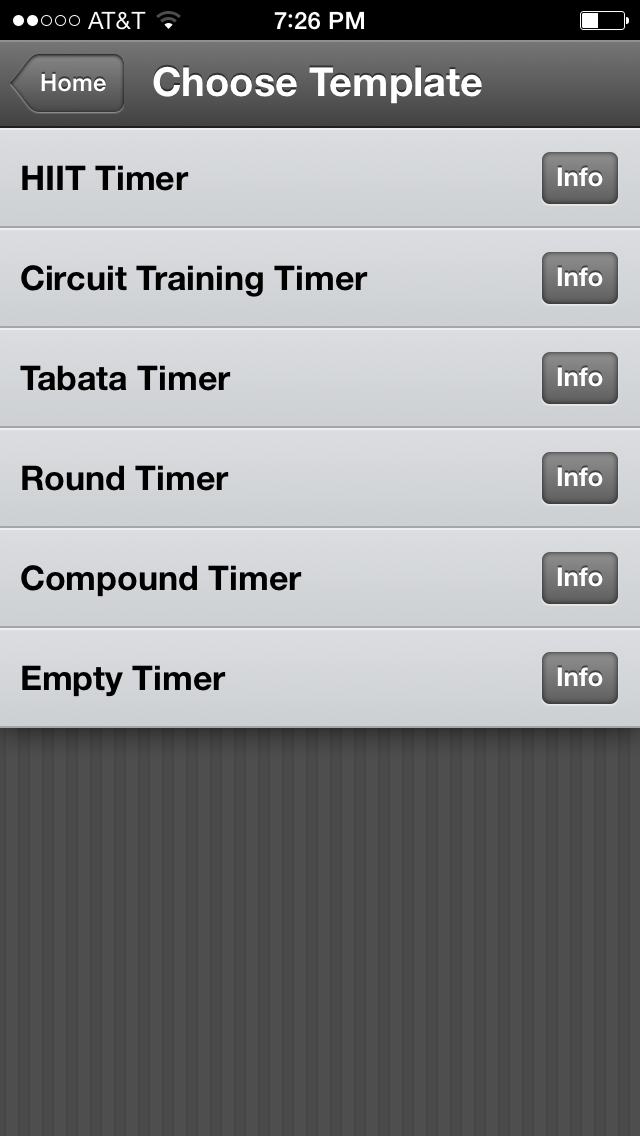Display Empty Timer info
This screenshot has height=1136, width=640.
579,678
